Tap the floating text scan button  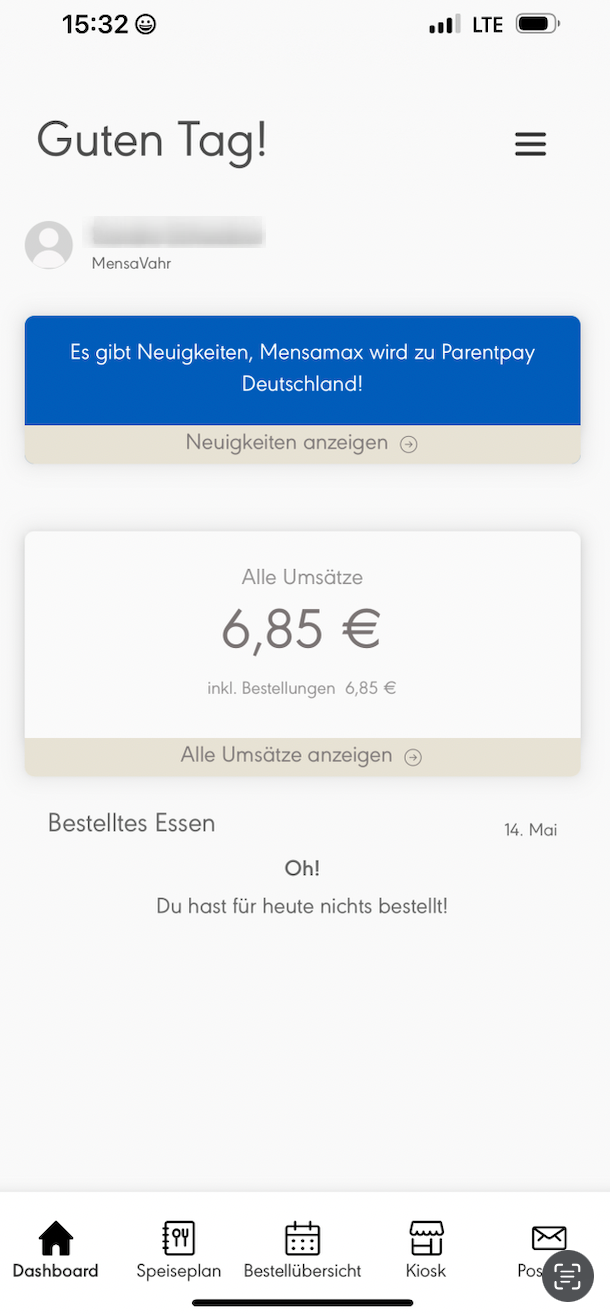(568, 1276)
